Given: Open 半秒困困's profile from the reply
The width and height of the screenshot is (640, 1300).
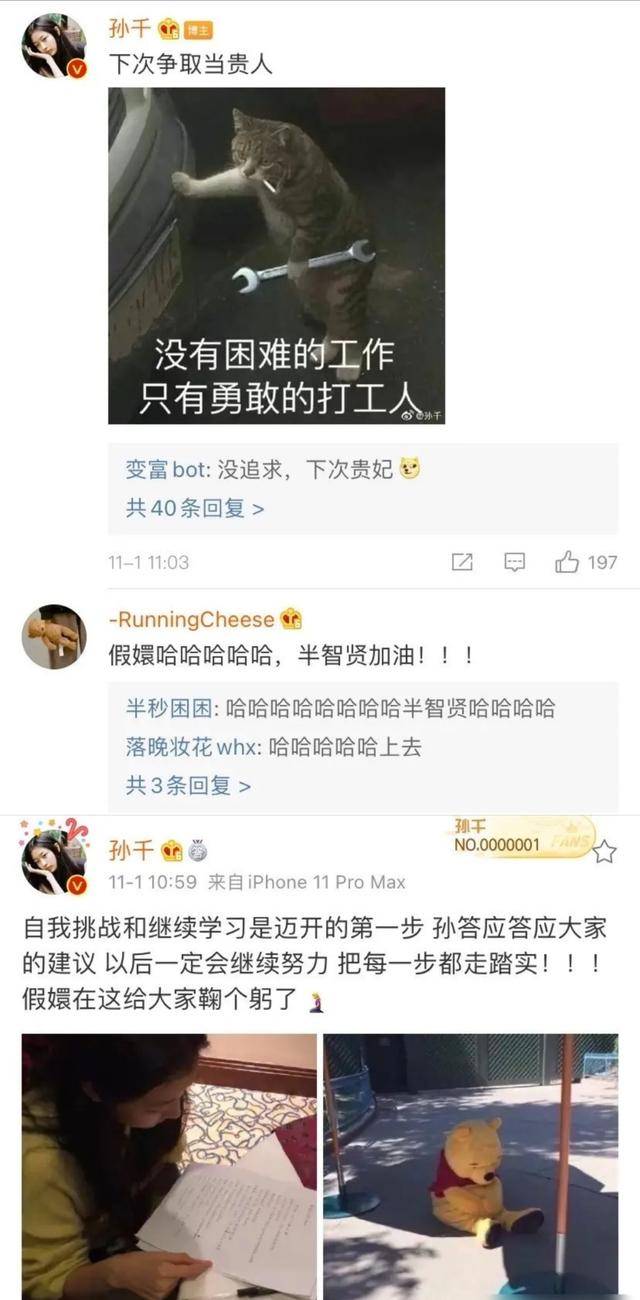Looking at the screenshot, I should (169, 709).
